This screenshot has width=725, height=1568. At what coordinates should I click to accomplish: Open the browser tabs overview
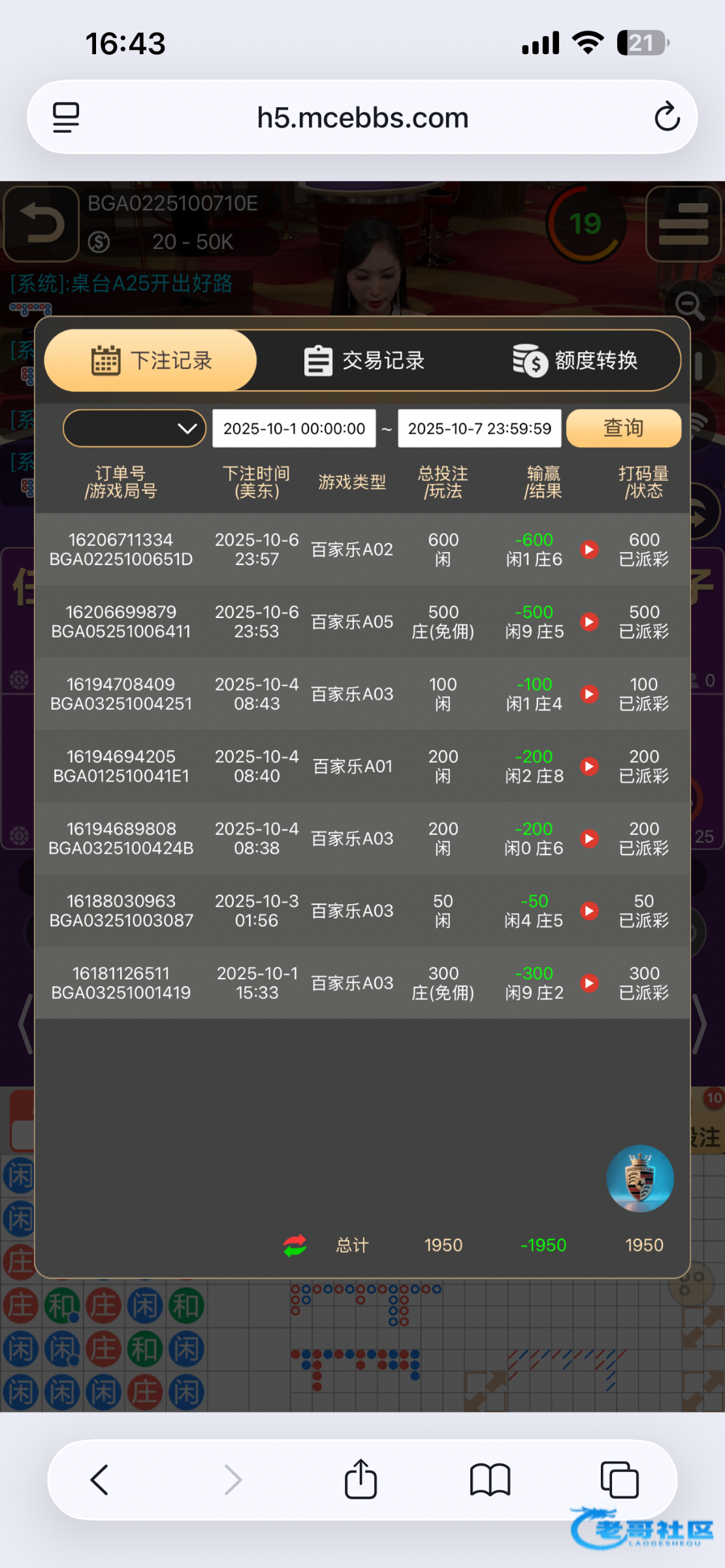pyautogui.click(x=619, y=1479)
